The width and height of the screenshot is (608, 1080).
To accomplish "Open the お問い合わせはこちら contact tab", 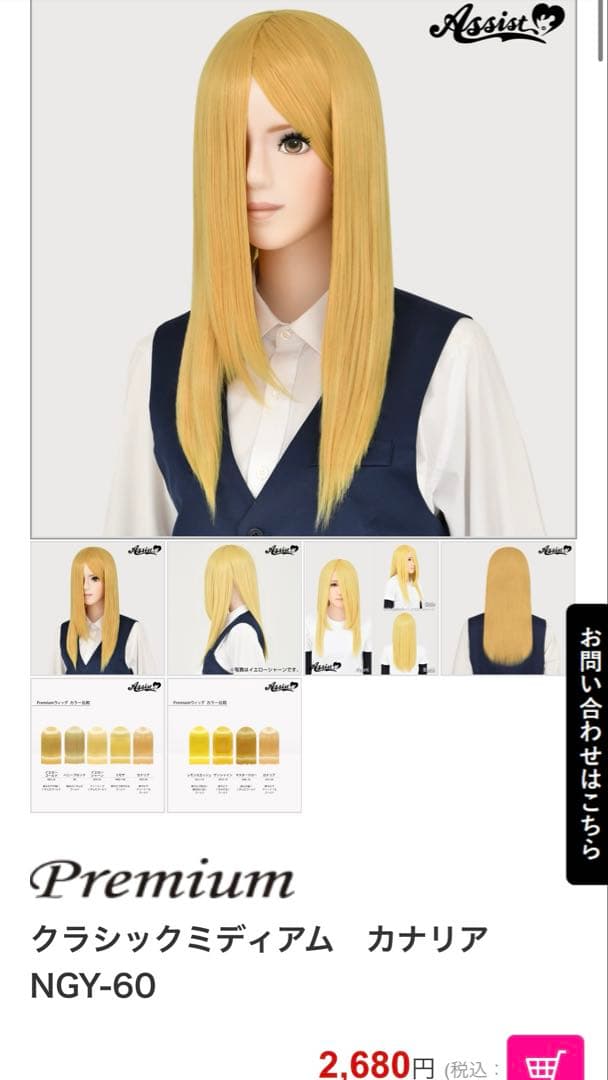I will (587, 743).
